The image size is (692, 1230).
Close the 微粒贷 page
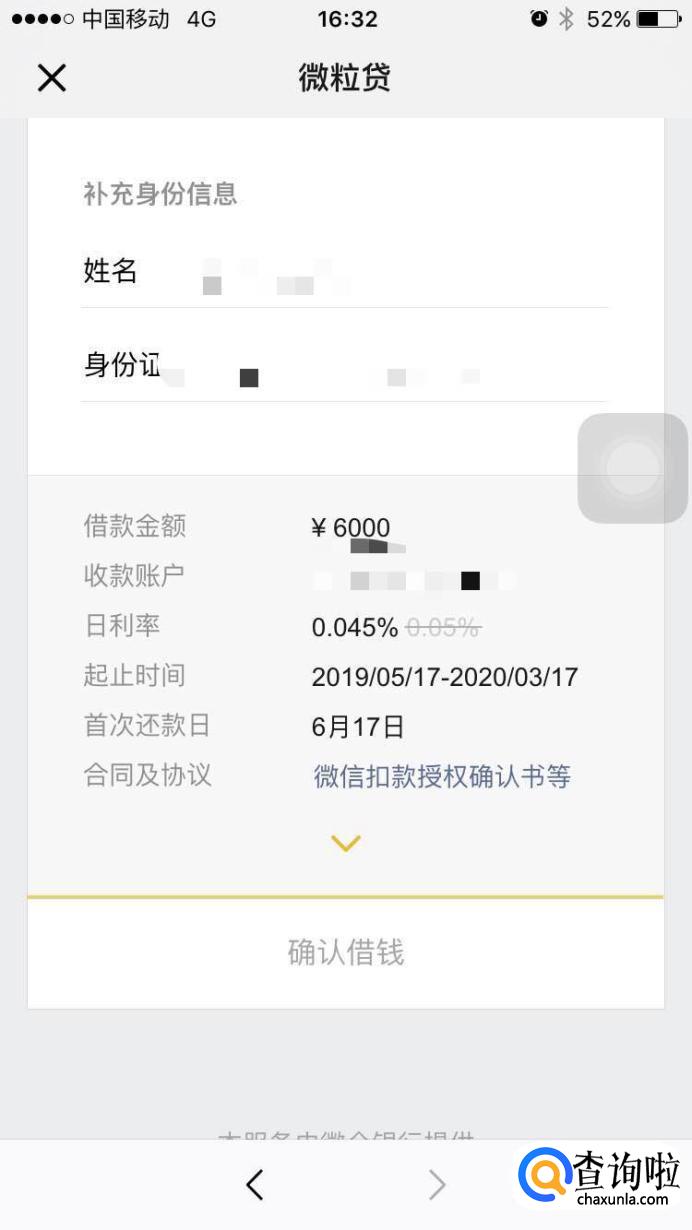click(51, 77)
